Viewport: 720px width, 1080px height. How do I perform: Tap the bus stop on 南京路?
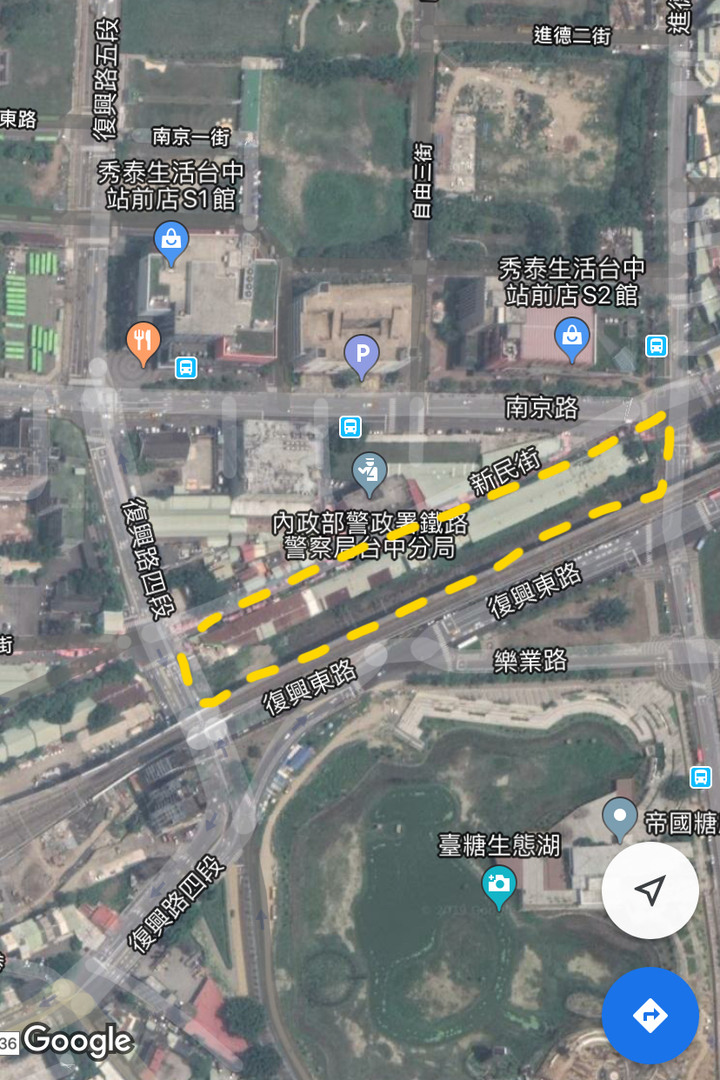350,427
